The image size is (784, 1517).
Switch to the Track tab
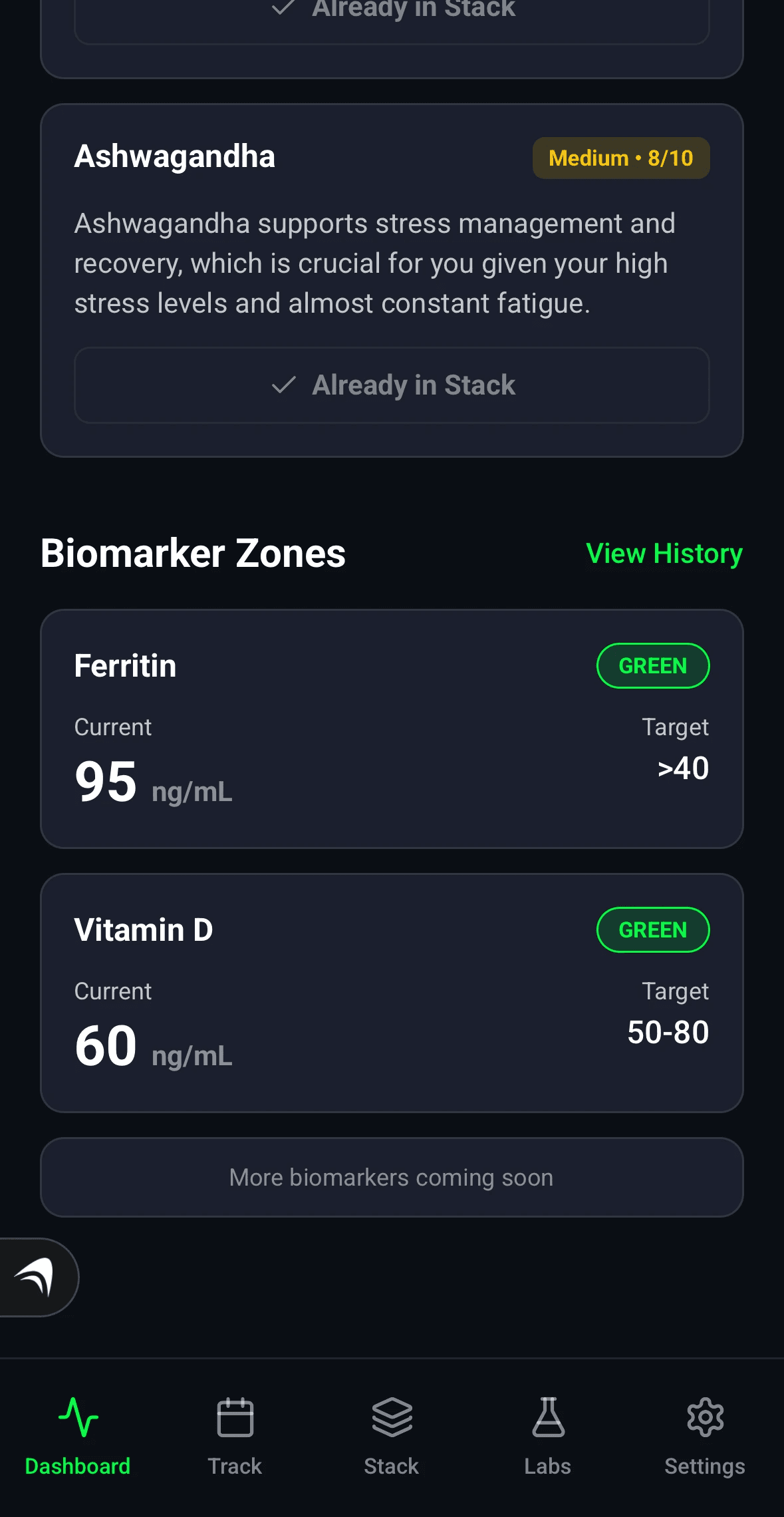(x=235, y=1436)
